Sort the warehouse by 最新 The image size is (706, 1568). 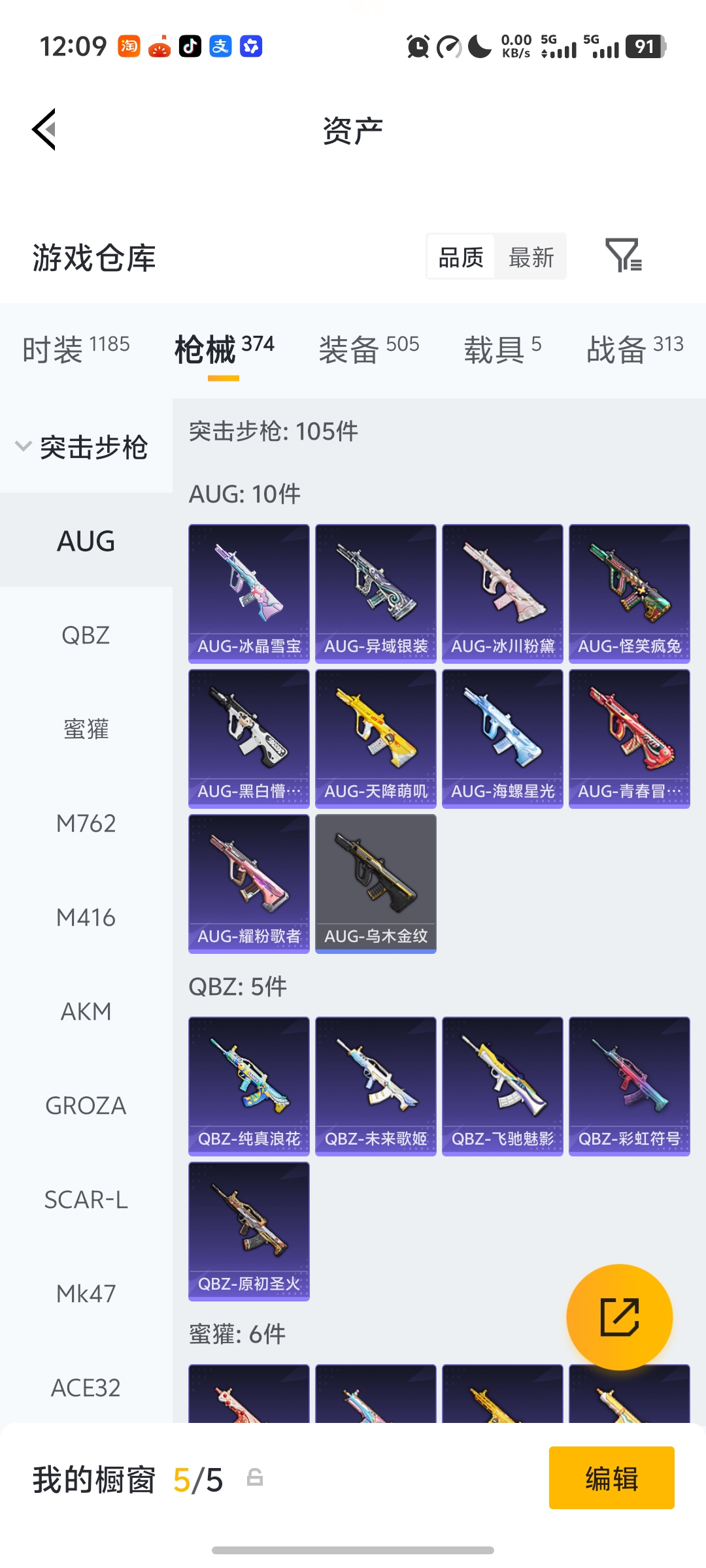(531, 257)
